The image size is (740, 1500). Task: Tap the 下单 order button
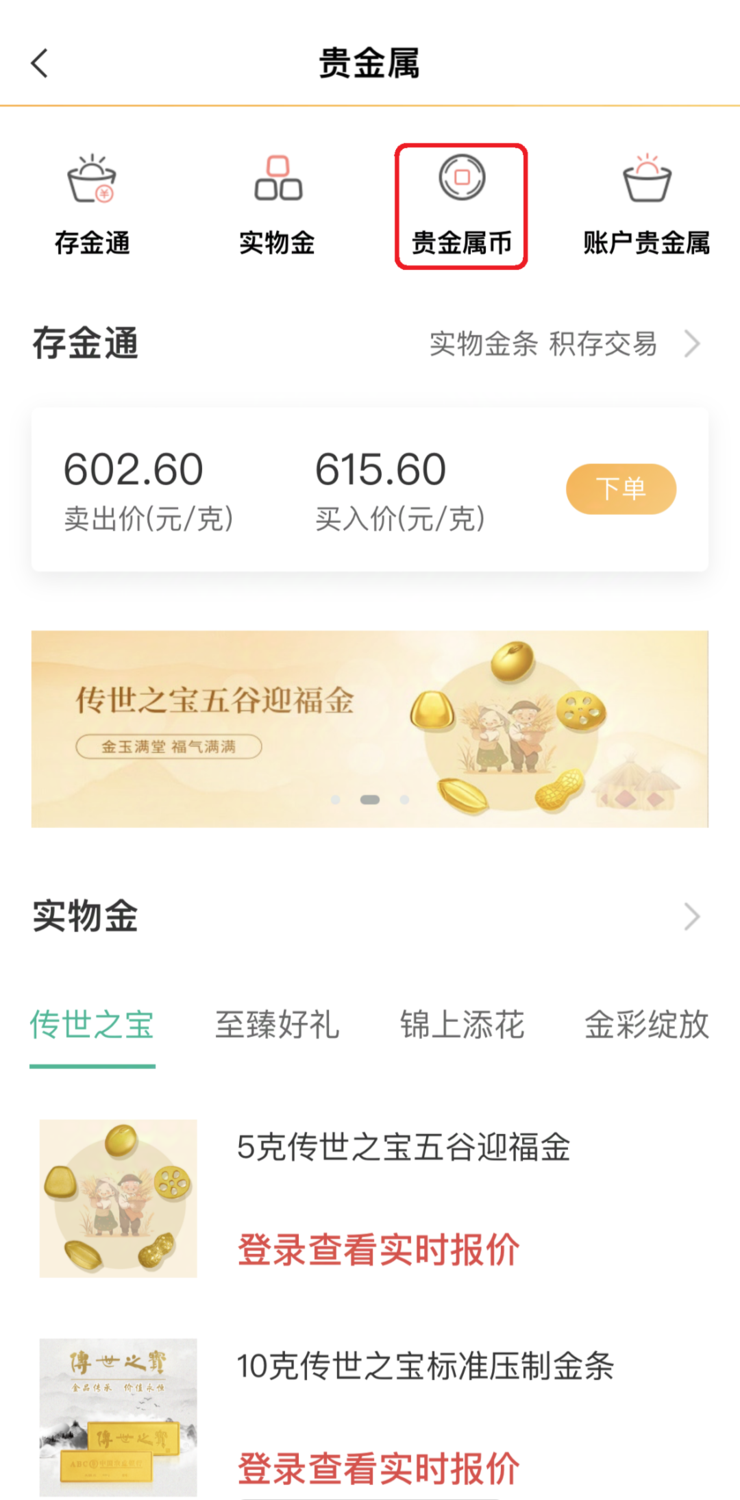tap(621, 489)
